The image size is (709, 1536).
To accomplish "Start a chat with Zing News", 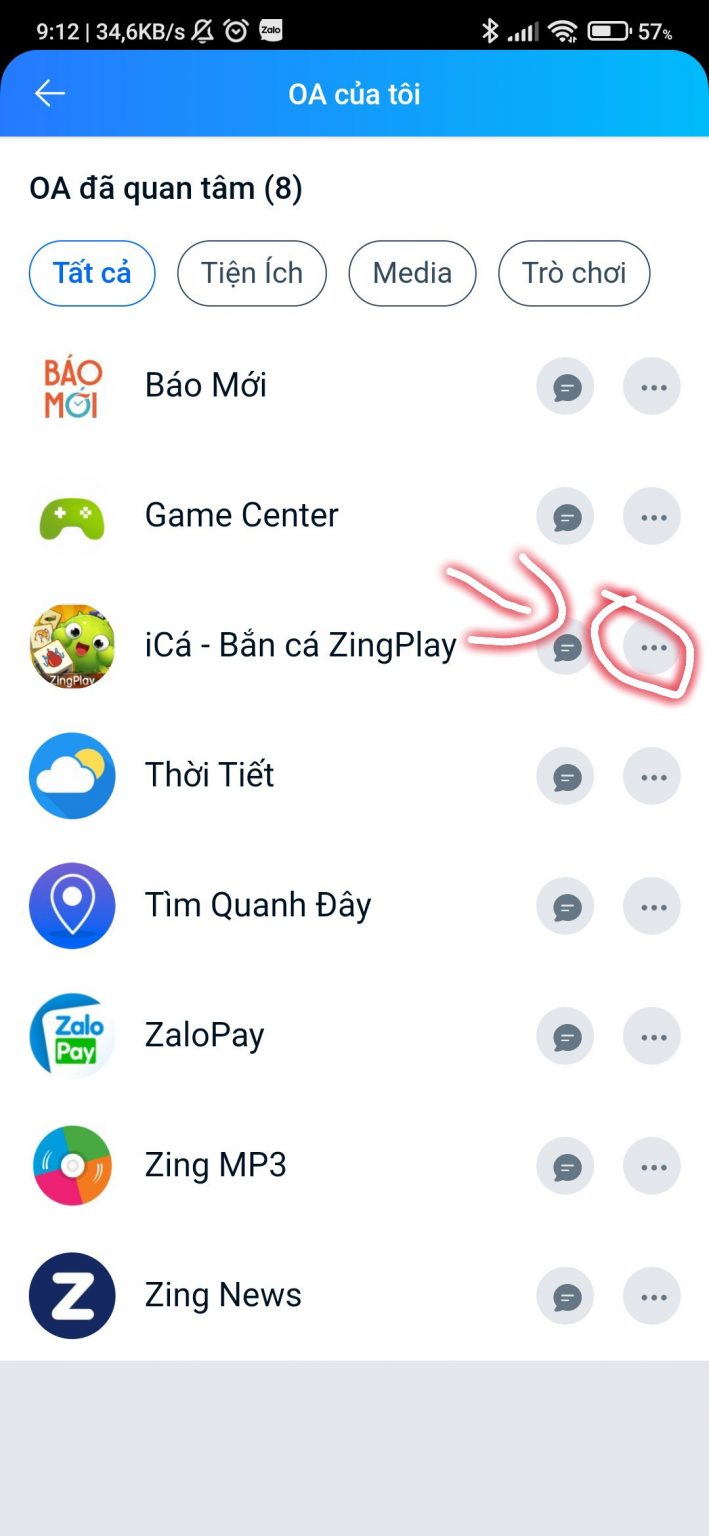I will coord(565,1297).
